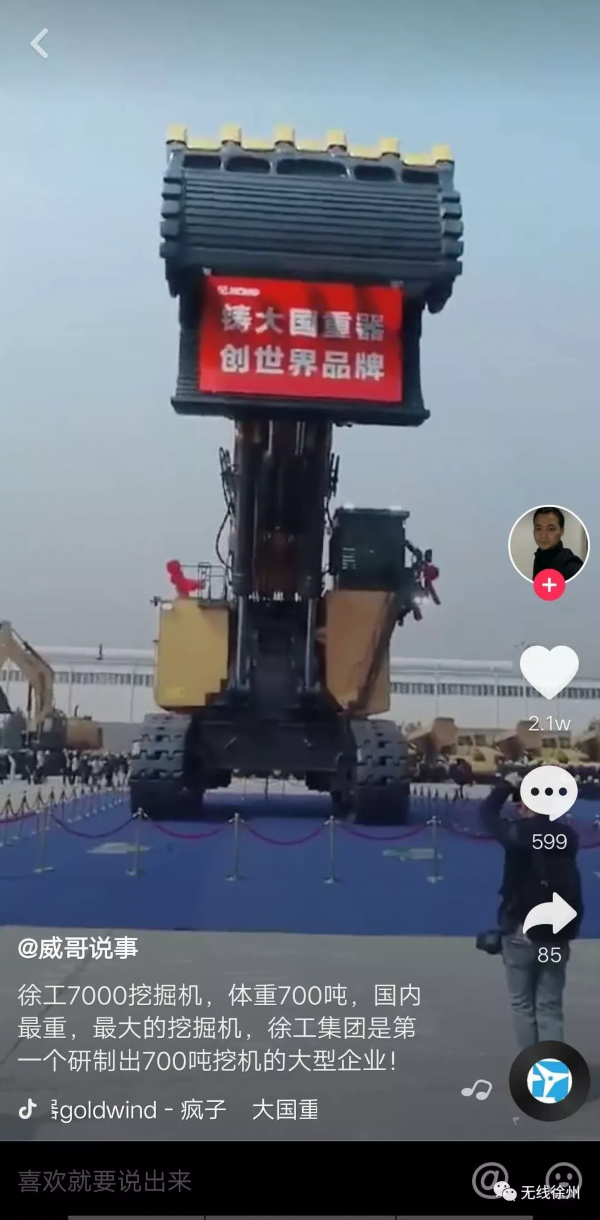Mention a user with the @ icon

(490, 1180)
